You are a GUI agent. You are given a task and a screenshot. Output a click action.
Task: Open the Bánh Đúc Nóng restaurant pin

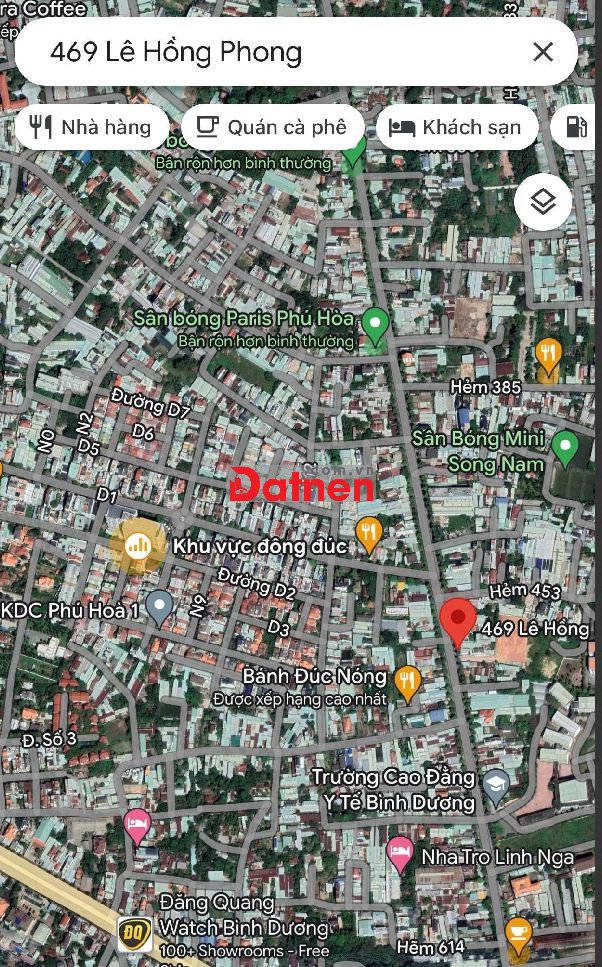pyautogui.click(x=407, y=681)
